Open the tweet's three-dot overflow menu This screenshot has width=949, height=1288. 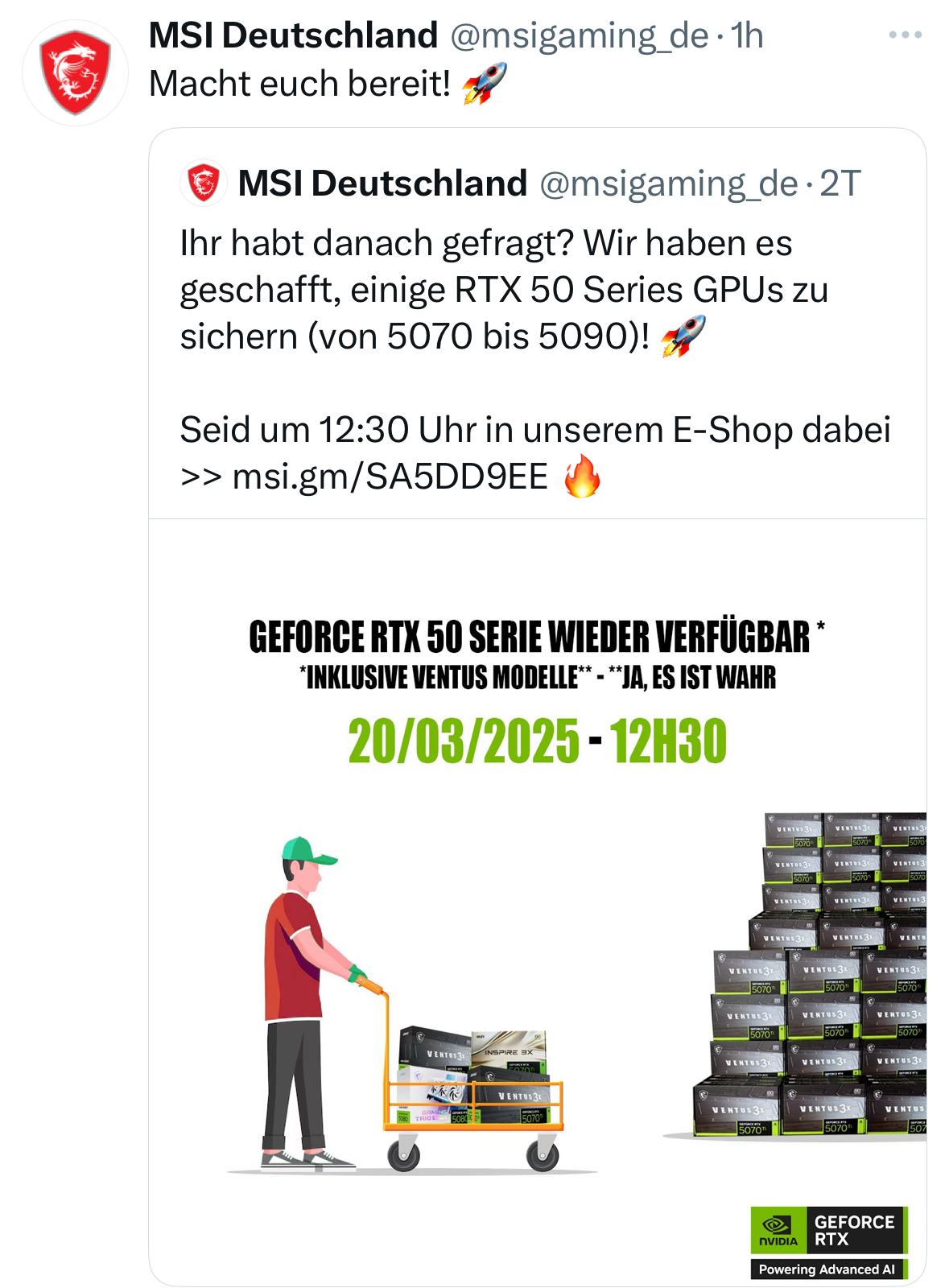coord(905,35)
